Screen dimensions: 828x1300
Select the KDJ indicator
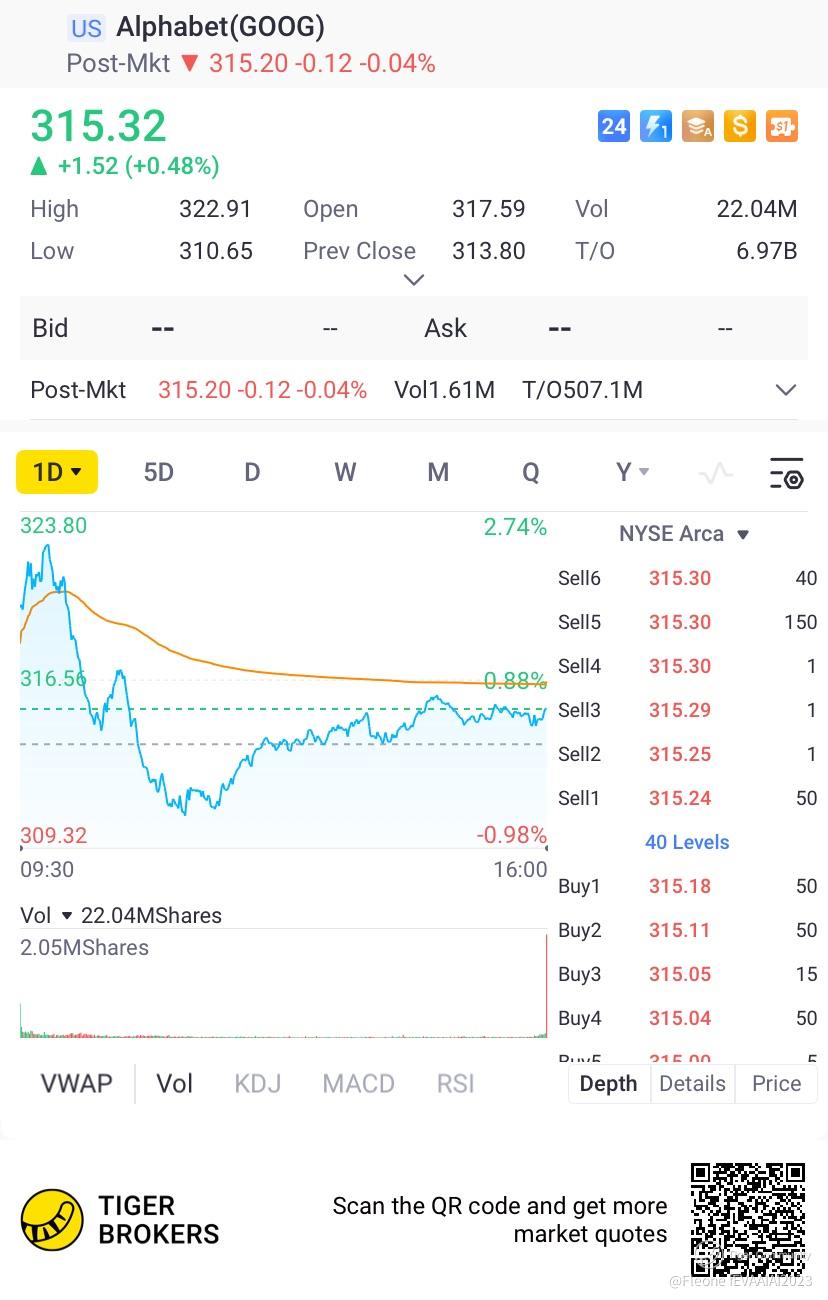pos(257,1083)
